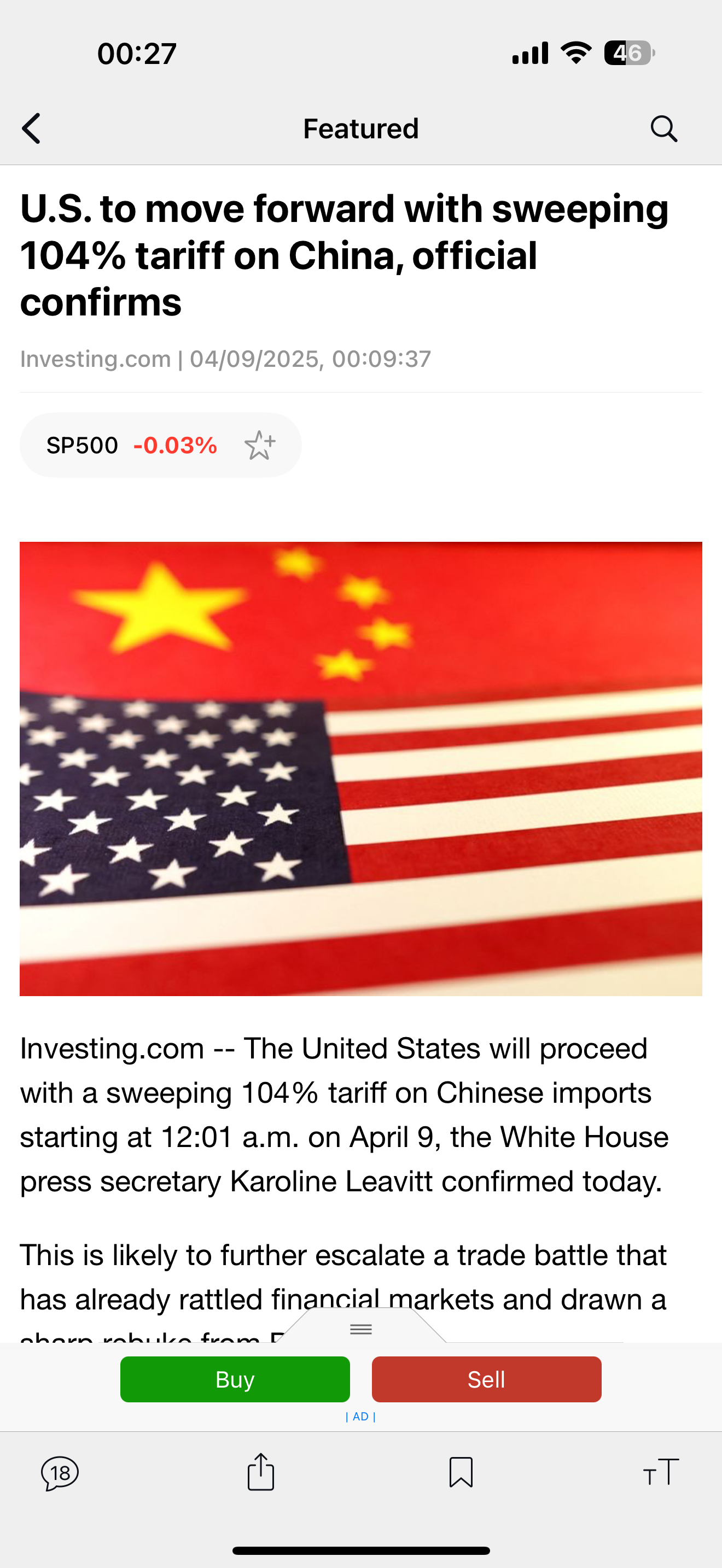Adjust the article text size

tap(661, 1472)
